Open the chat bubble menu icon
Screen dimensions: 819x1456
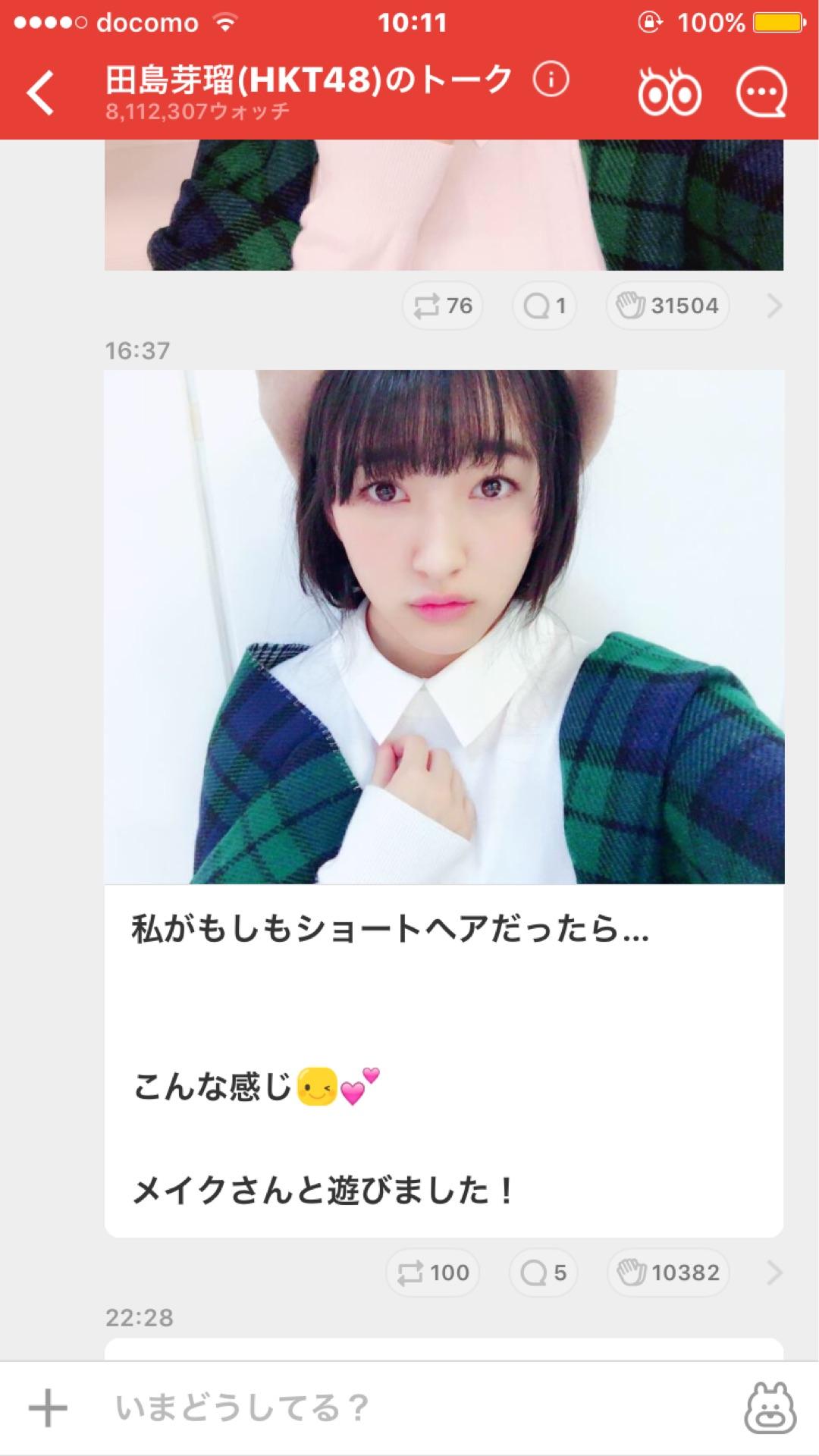(761, 93)
